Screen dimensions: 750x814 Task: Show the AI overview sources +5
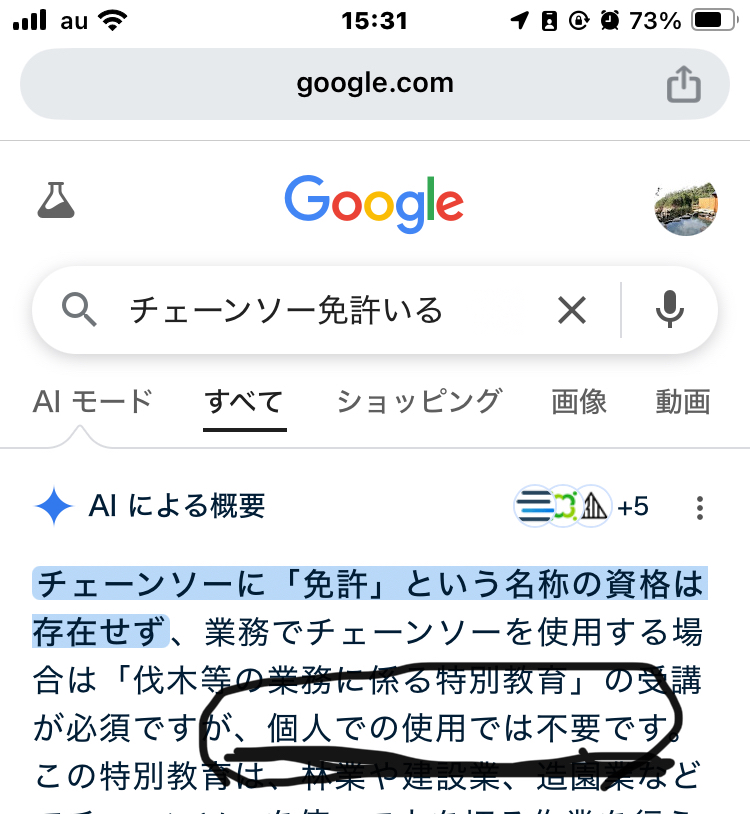[x=581, y=507]
